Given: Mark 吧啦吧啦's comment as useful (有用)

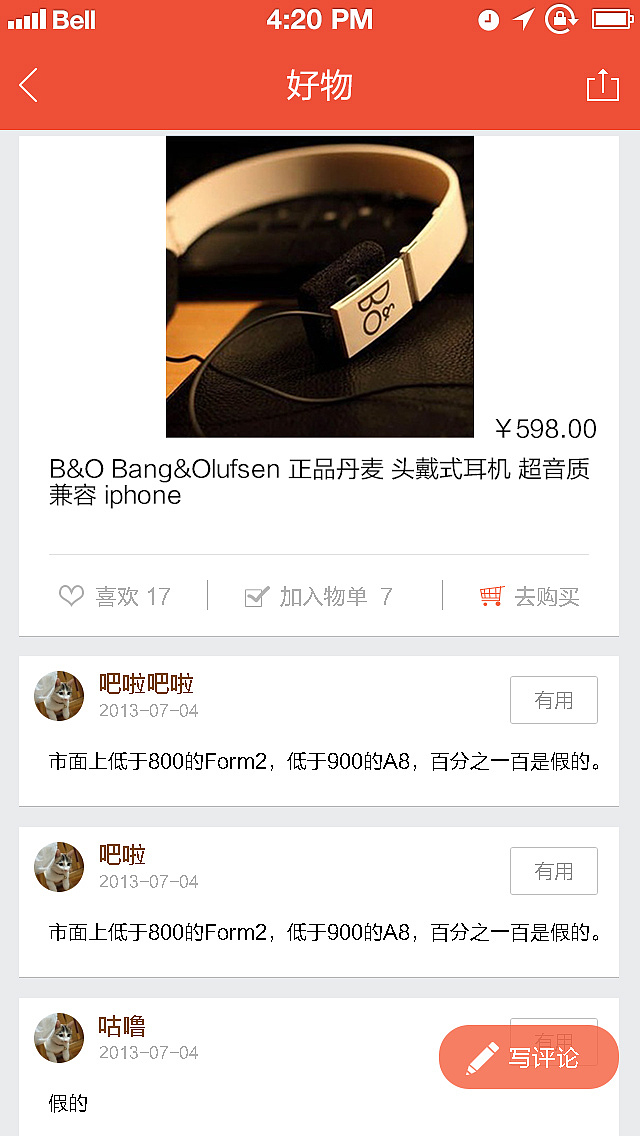Looking at the screenshot, I should 553,700.
